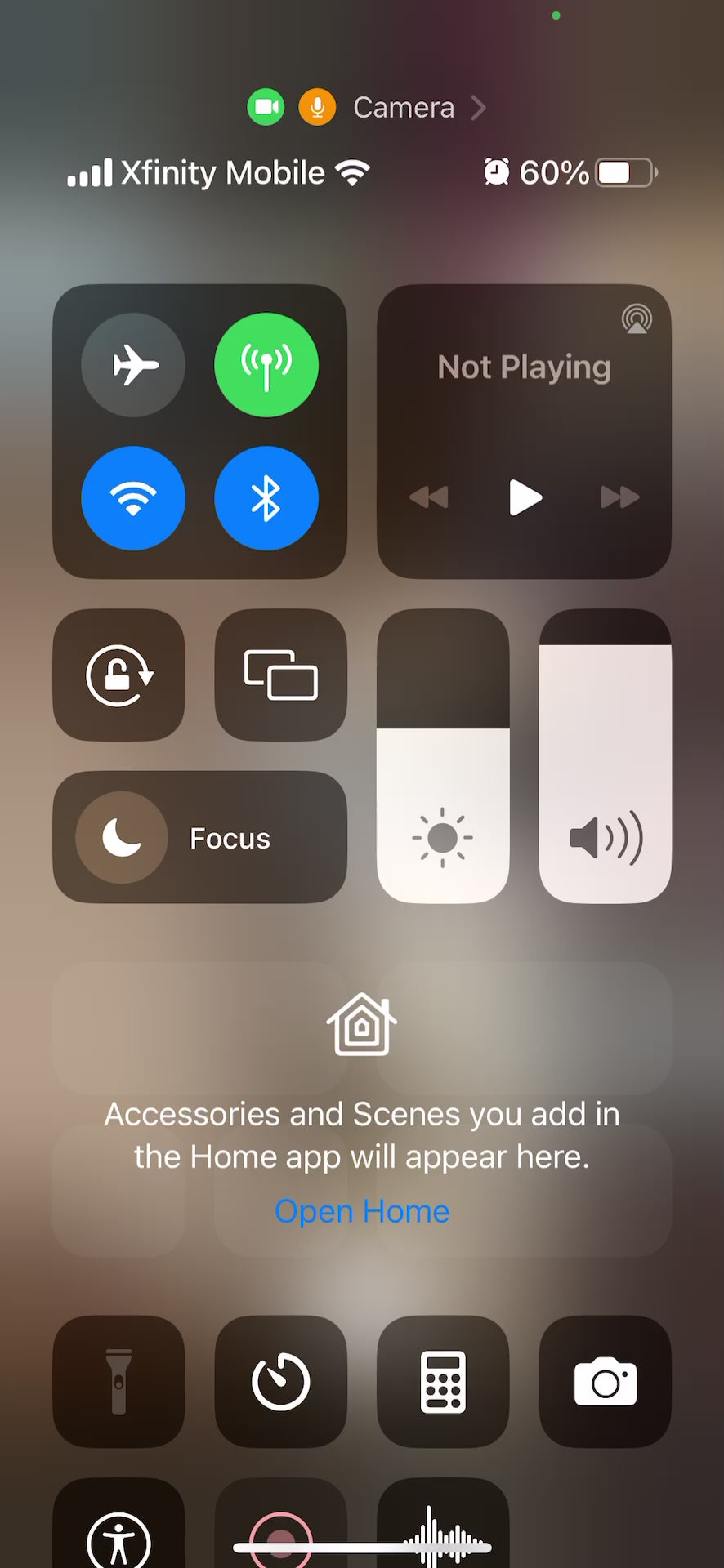Open Screen Mirroring

tap(281, 675)
